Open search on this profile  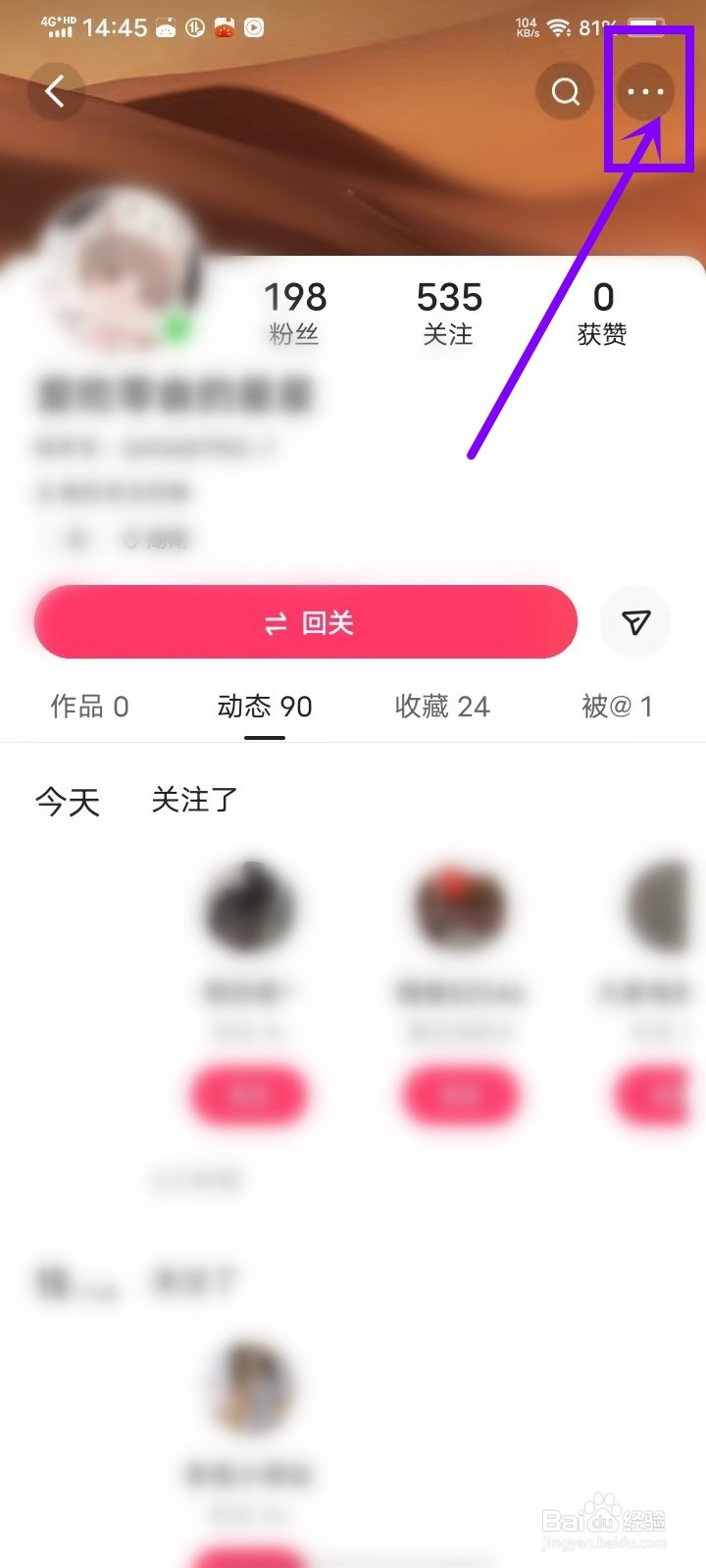click(565, 92)
